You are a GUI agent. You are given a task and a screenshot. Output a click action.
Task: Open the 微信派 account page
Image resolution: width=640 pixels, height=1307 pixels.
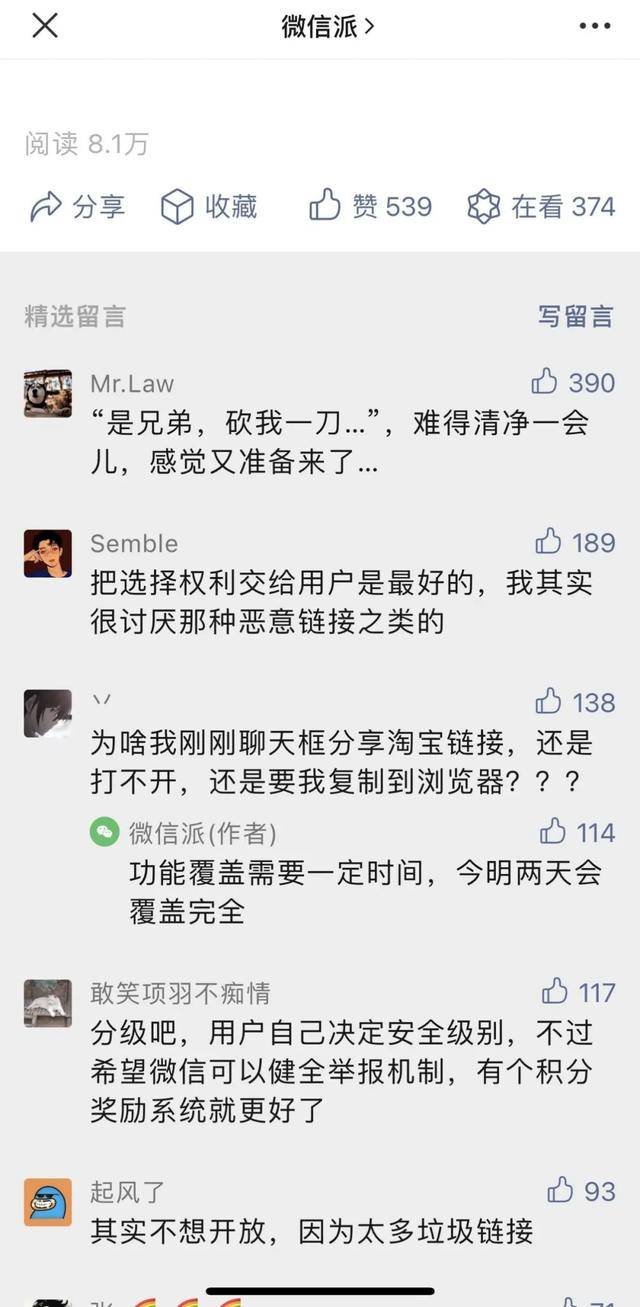click(327, 27)
